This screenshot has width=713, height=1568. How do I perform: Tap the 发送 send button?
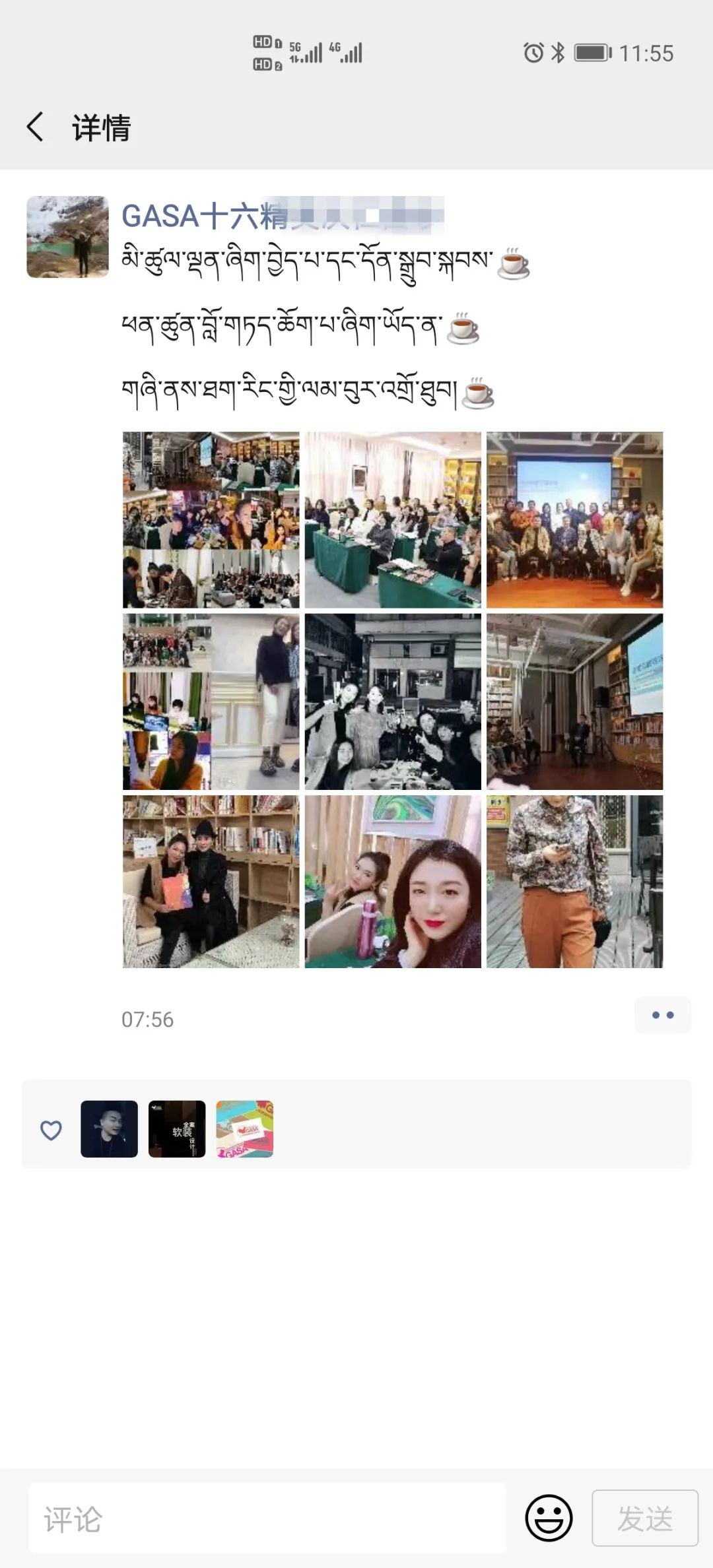[644, 1519]
